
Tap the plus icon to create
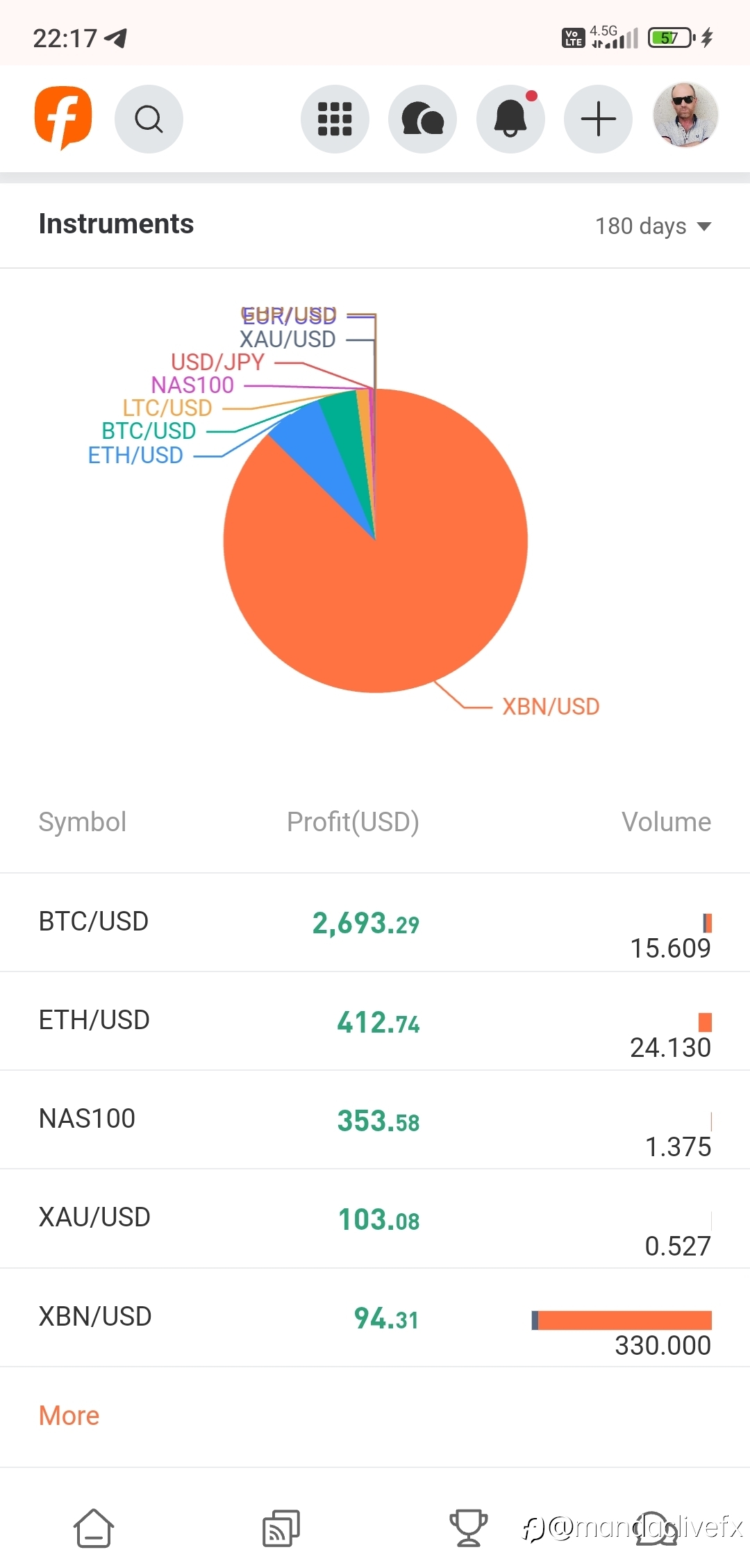tap(598, 119)
